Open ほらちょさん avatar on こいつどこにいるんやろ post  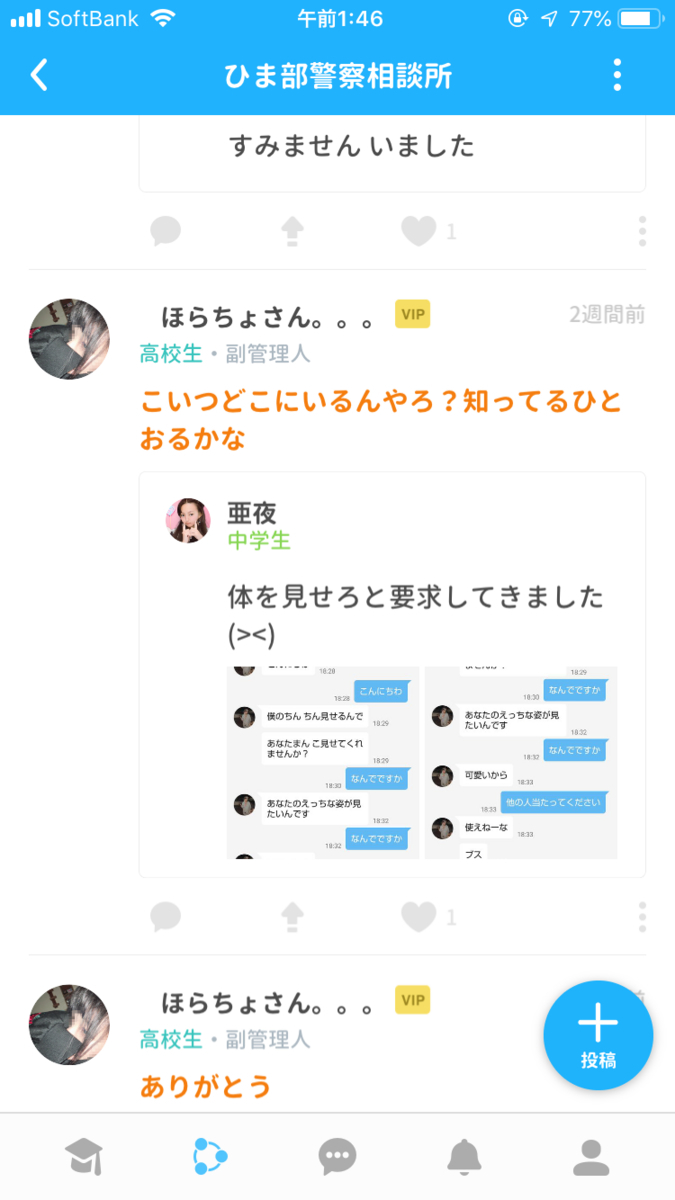pyautogui.click(x=69, y=339)
